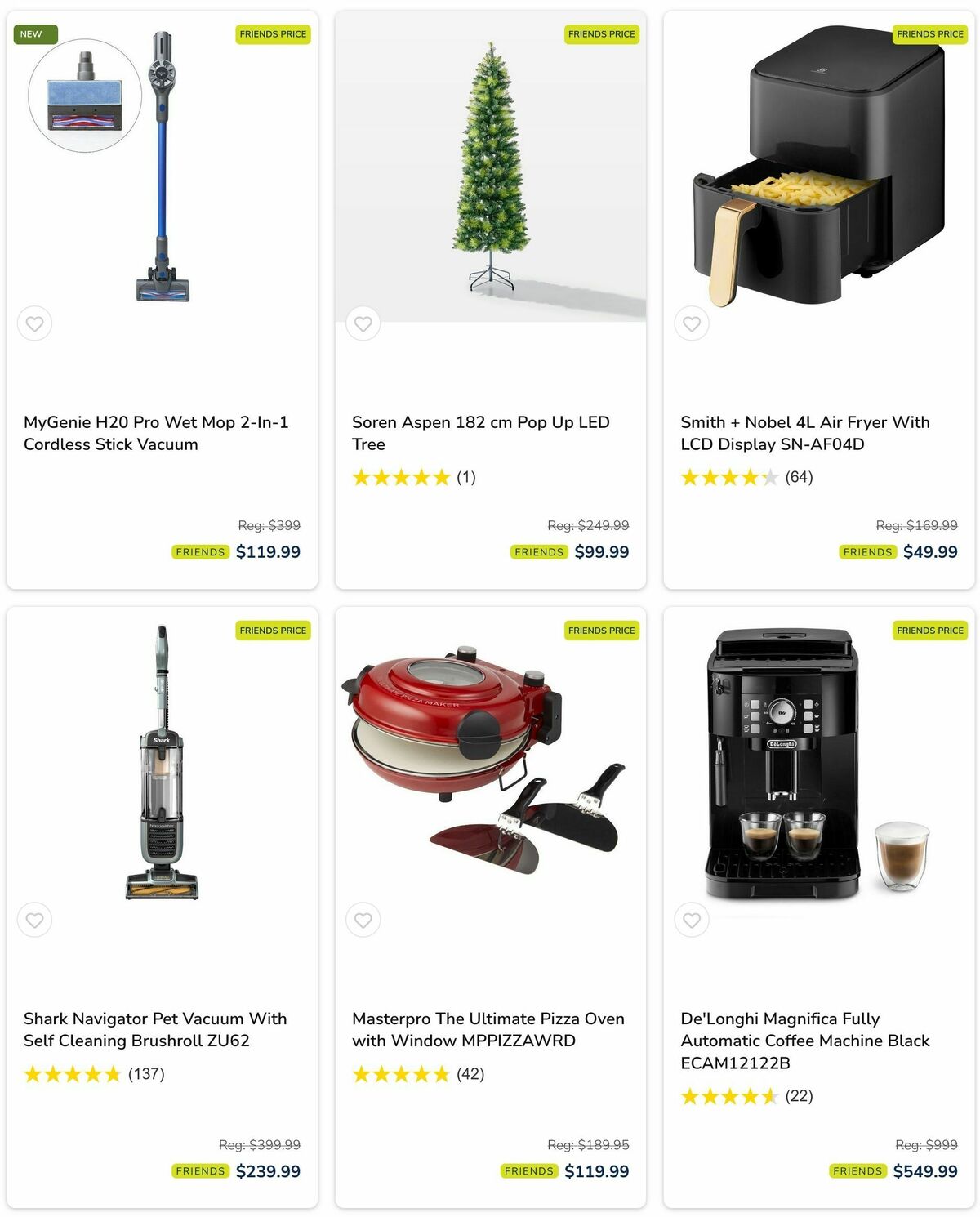Image resolution: width=980 pixels, height=1217 pixels.
Task: Open MyGenie H20 Pro Wet Mop Vacuum product
Action: click(155, 433)
